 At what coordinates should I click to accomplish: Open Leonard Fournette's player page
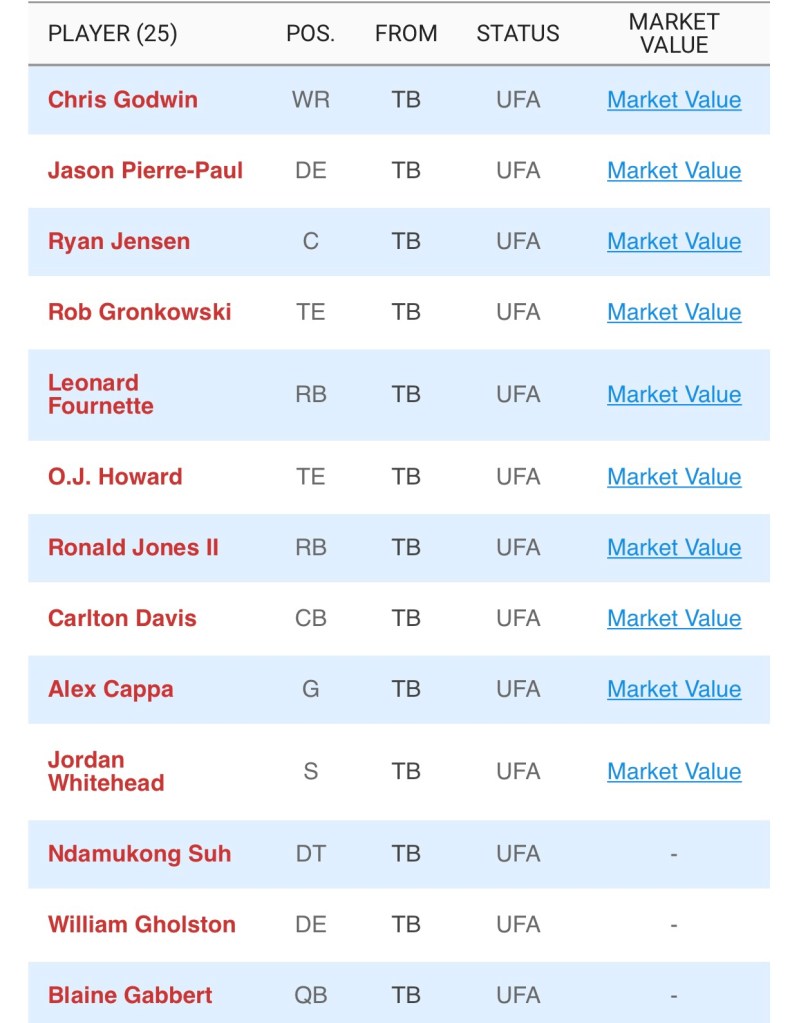click(100, 394)
